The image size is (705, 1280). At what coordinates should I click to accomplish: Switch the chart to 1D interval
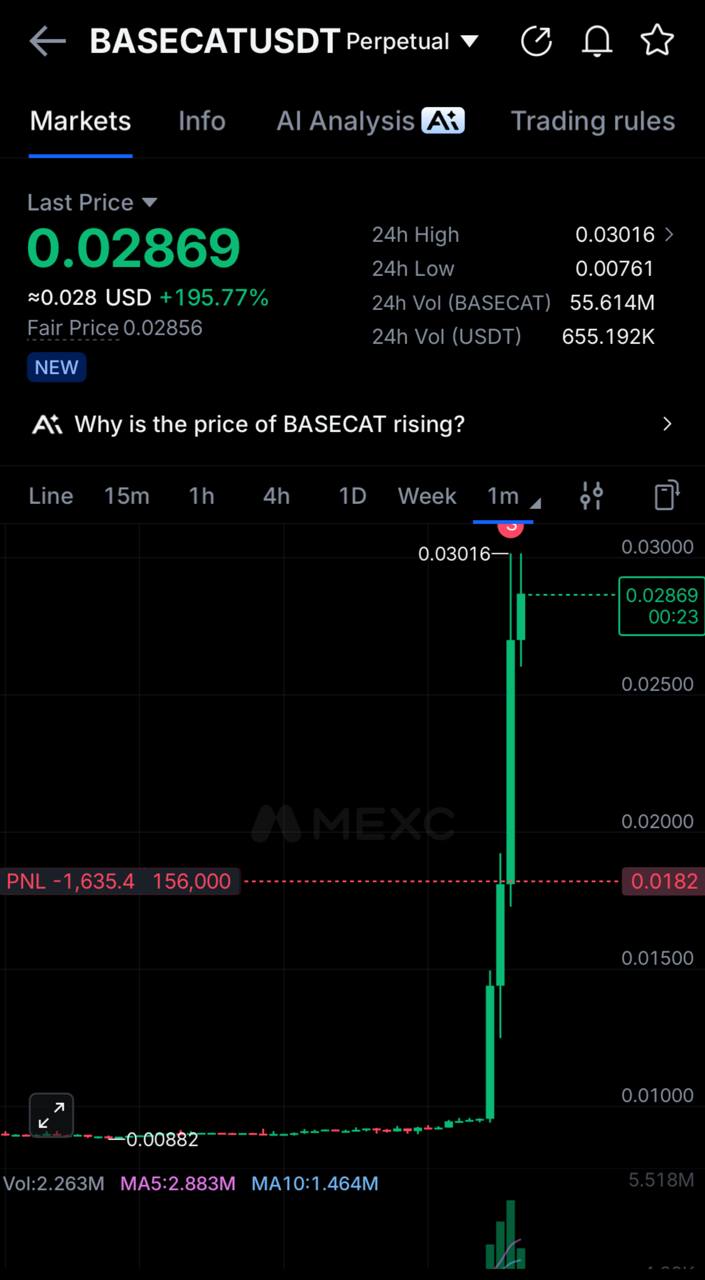click(x=352, y=496)
